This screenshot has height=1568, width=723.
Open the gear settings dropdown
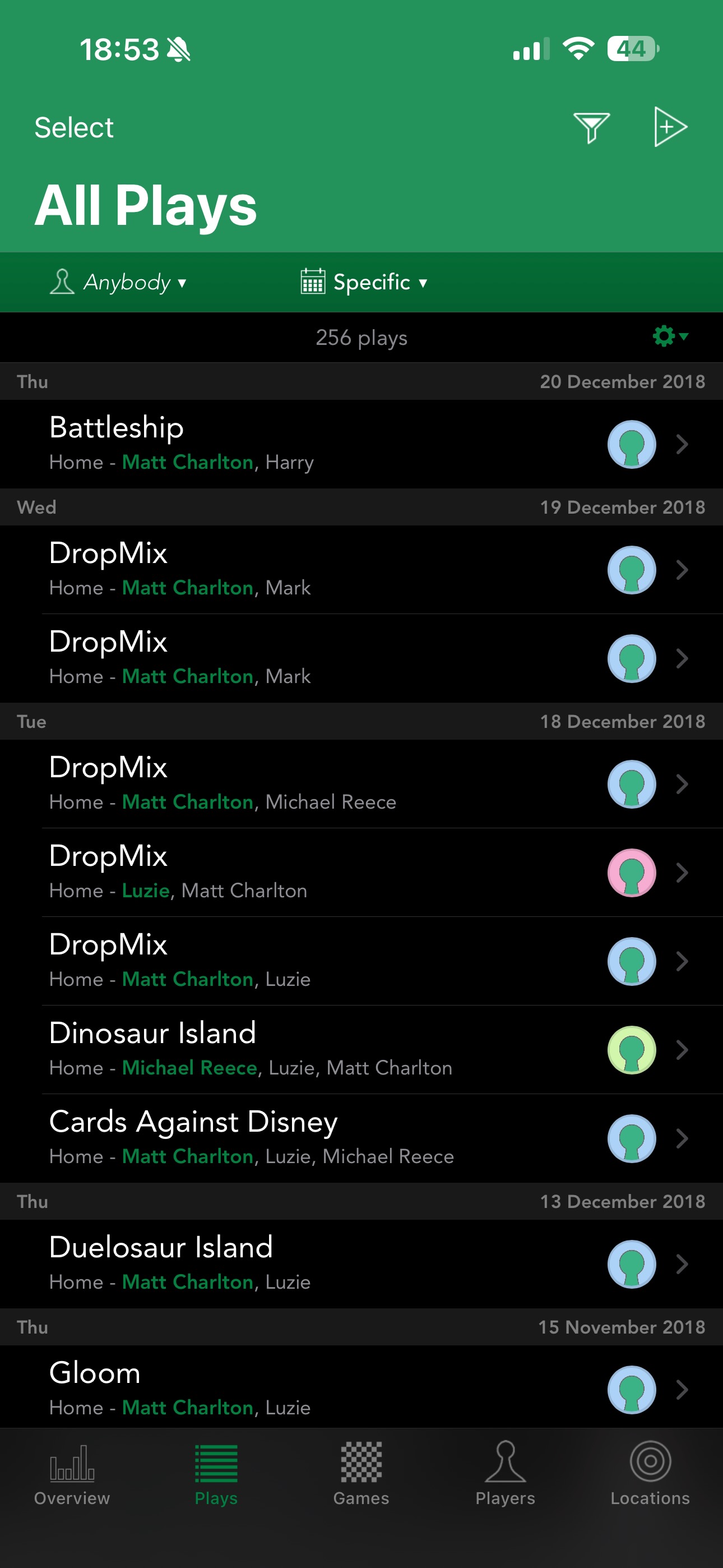tap(669, 336)
